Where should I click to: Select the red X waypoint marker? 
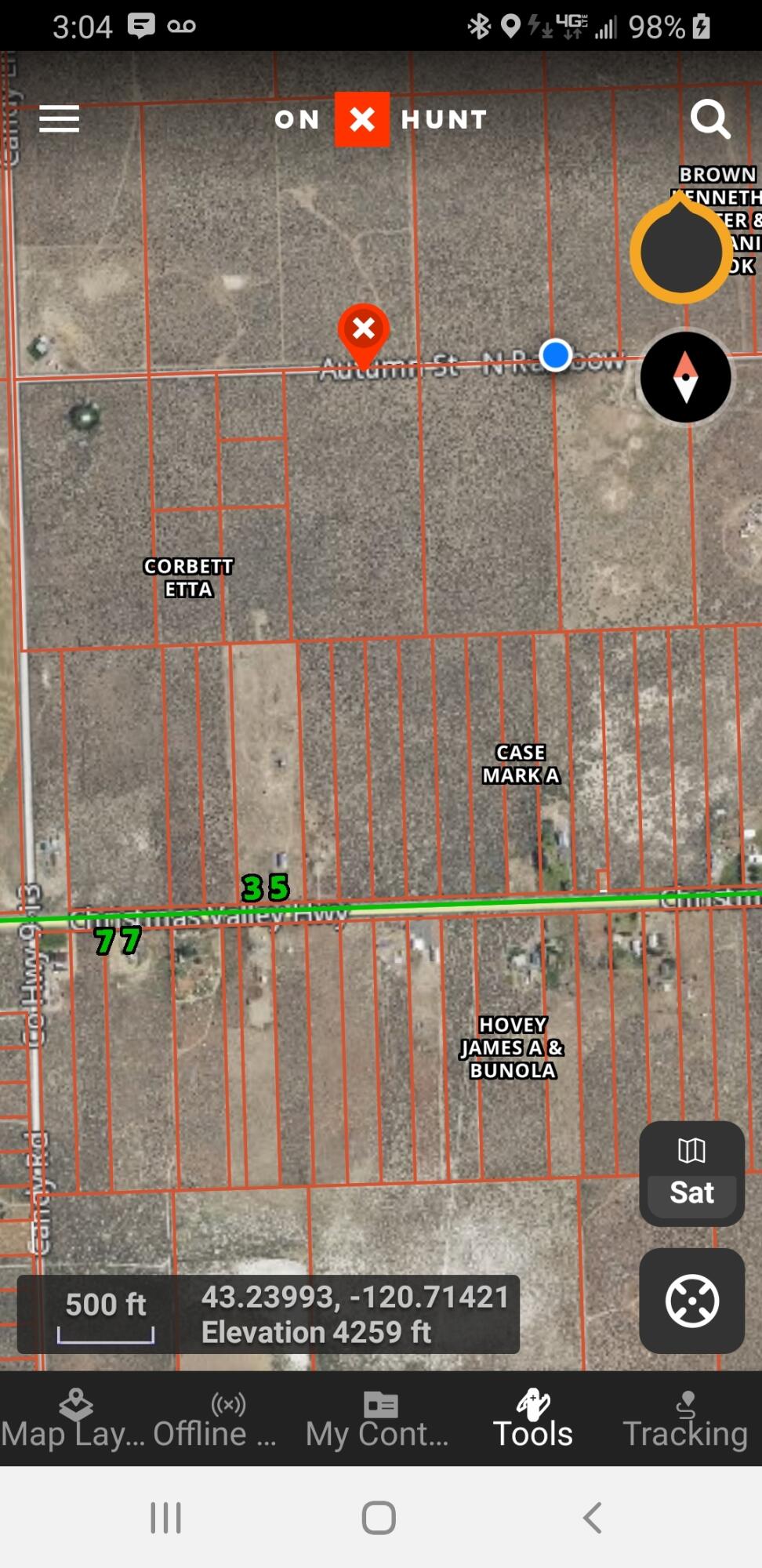364,332
